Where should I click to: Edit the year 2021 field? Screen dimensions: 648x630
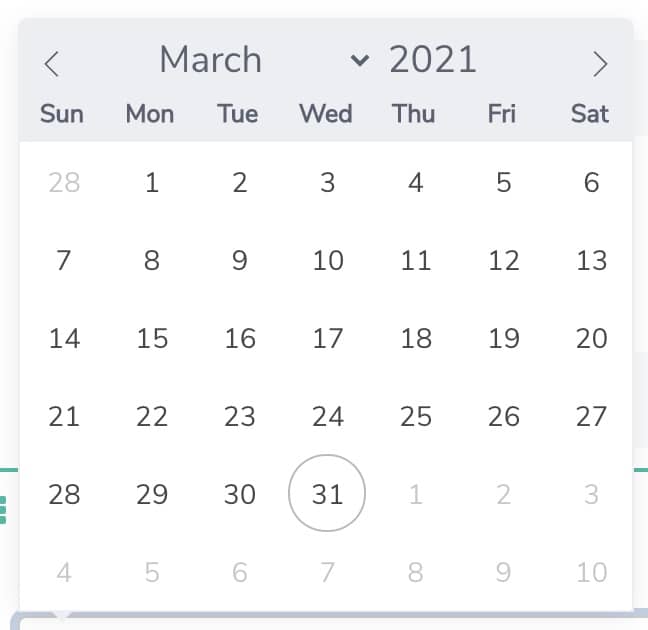433,60
